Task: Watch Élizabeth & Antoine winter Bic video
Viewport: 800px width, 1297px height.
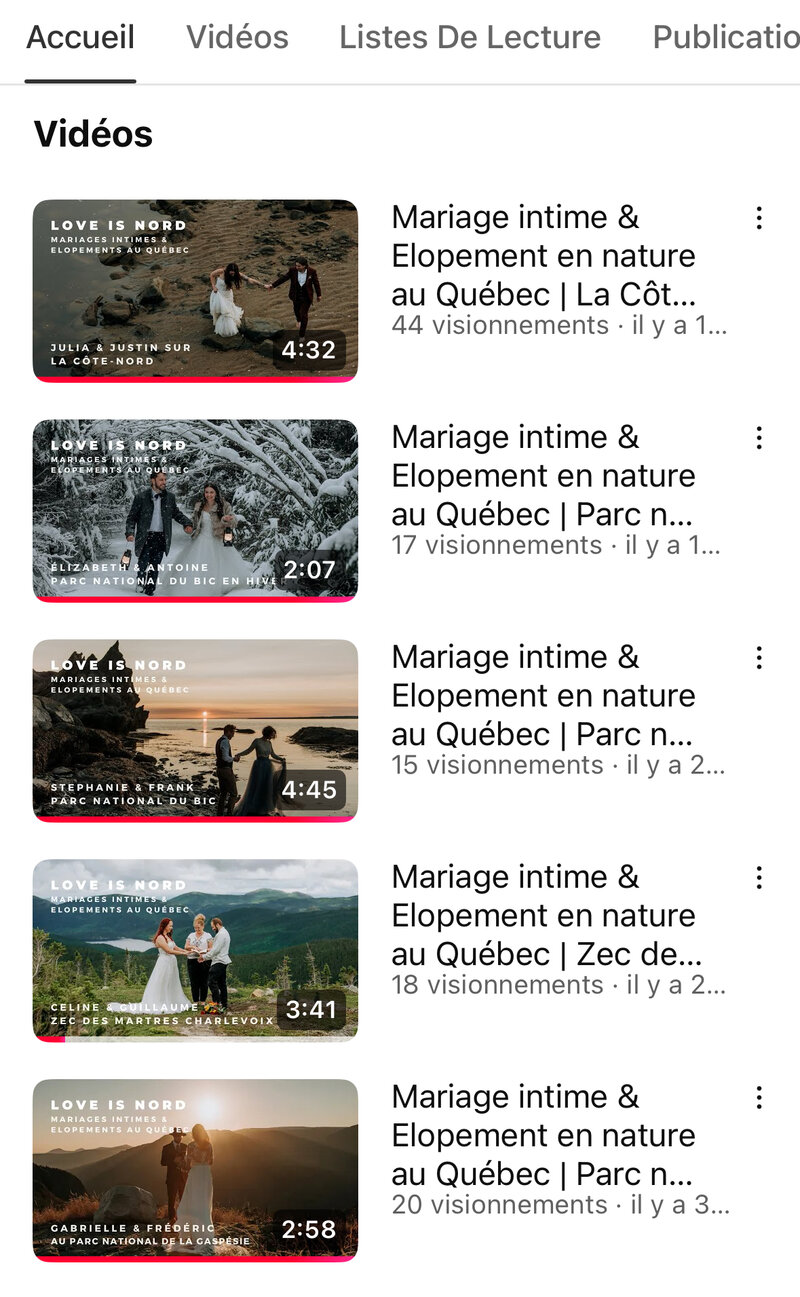Action: 195,510
